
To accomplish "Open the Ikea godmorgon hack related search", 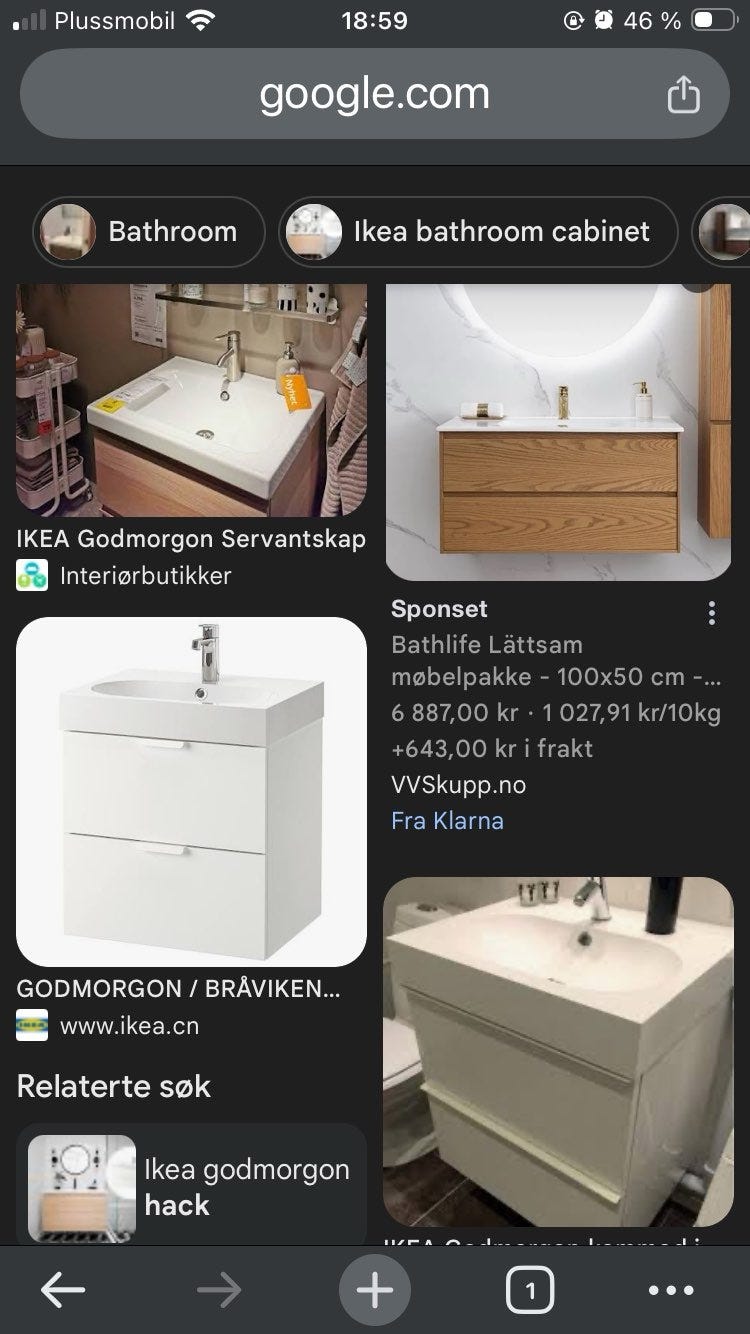I will point(190,1186).
